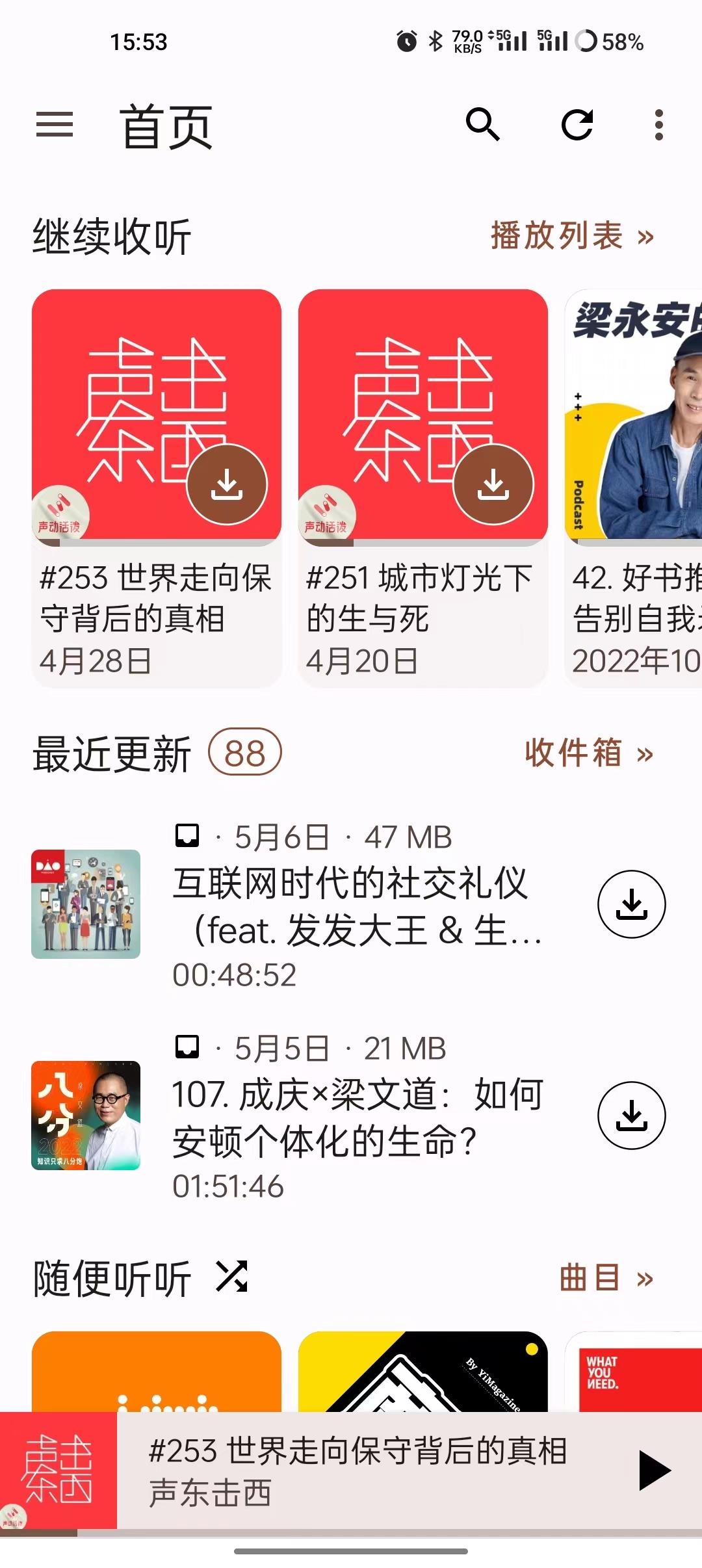Open the overflow menu
This screenshot has width=702, height=1568.
[x=659, y=124]
